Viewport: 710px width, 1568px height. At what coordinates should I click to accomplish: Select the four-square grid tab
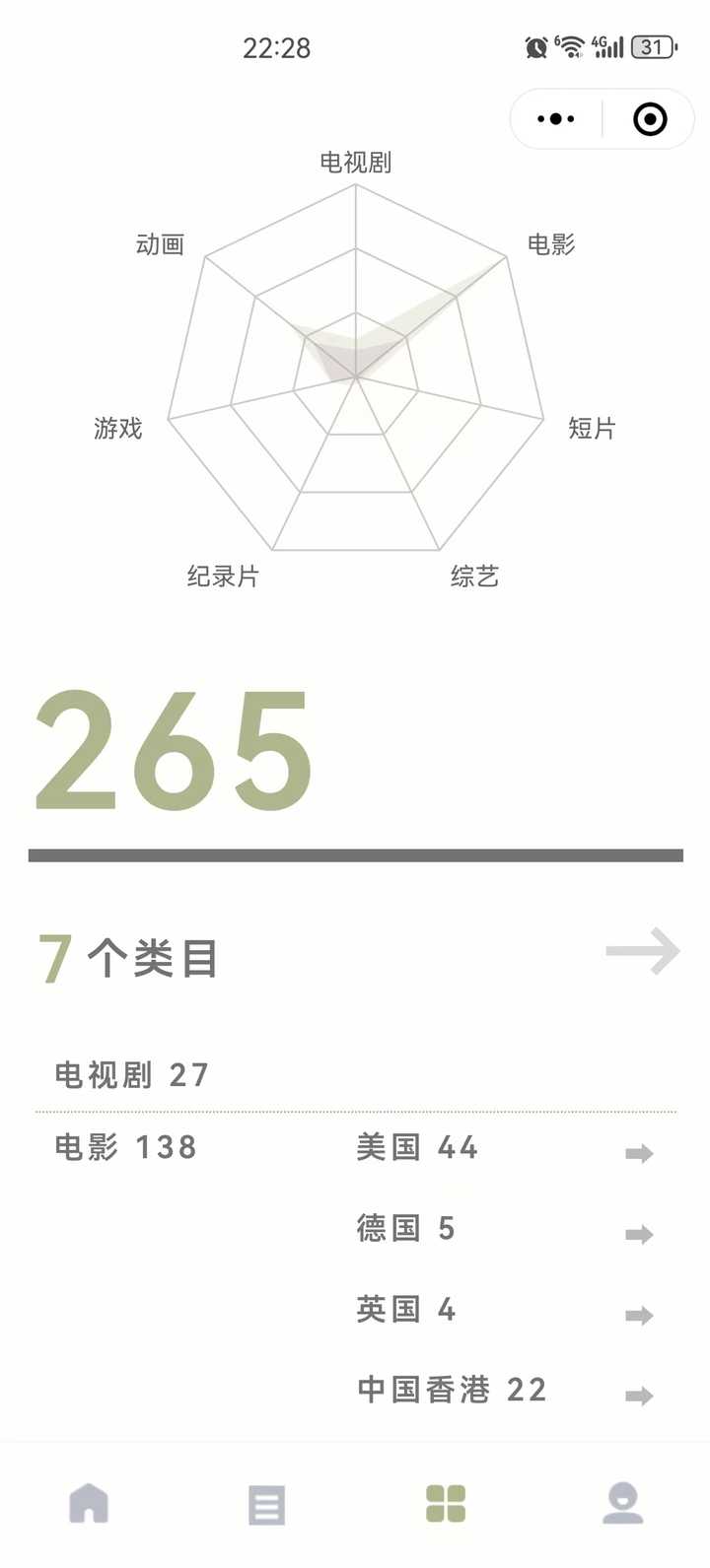[x=445, y=1504]
